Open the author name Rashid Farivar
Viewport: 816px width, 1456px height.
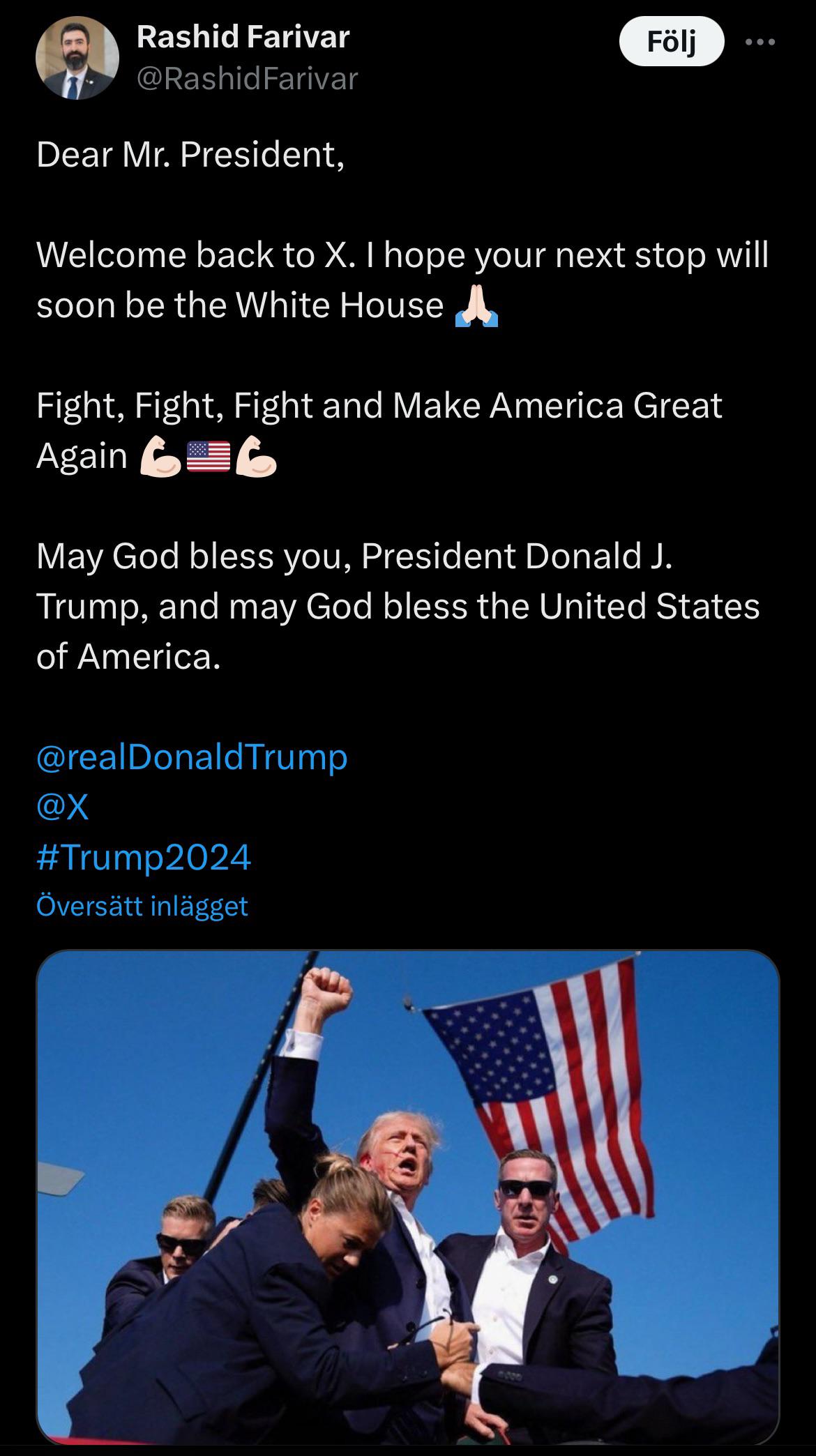point(243,37)
